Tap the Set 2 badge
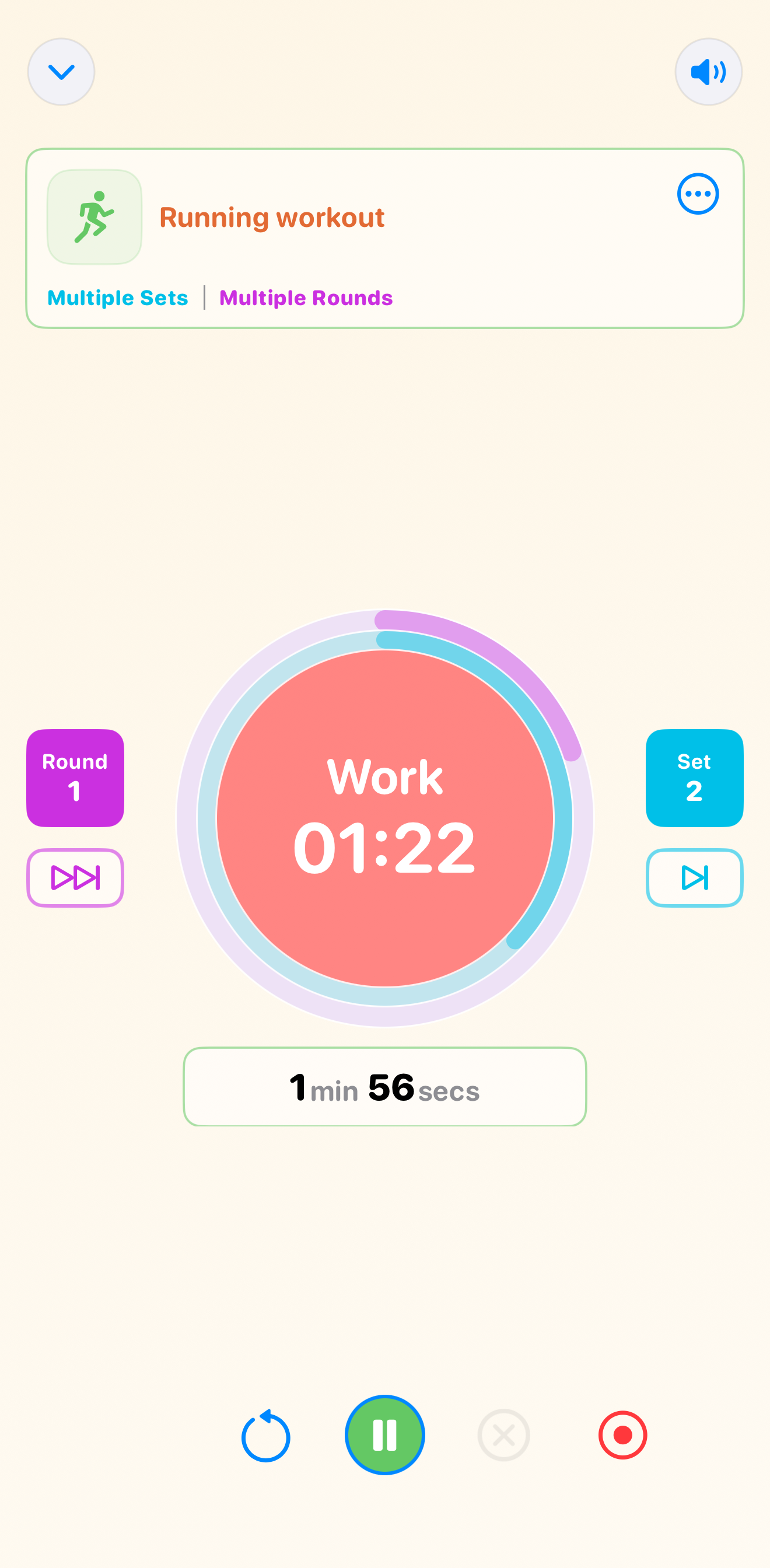 [694, 778]
